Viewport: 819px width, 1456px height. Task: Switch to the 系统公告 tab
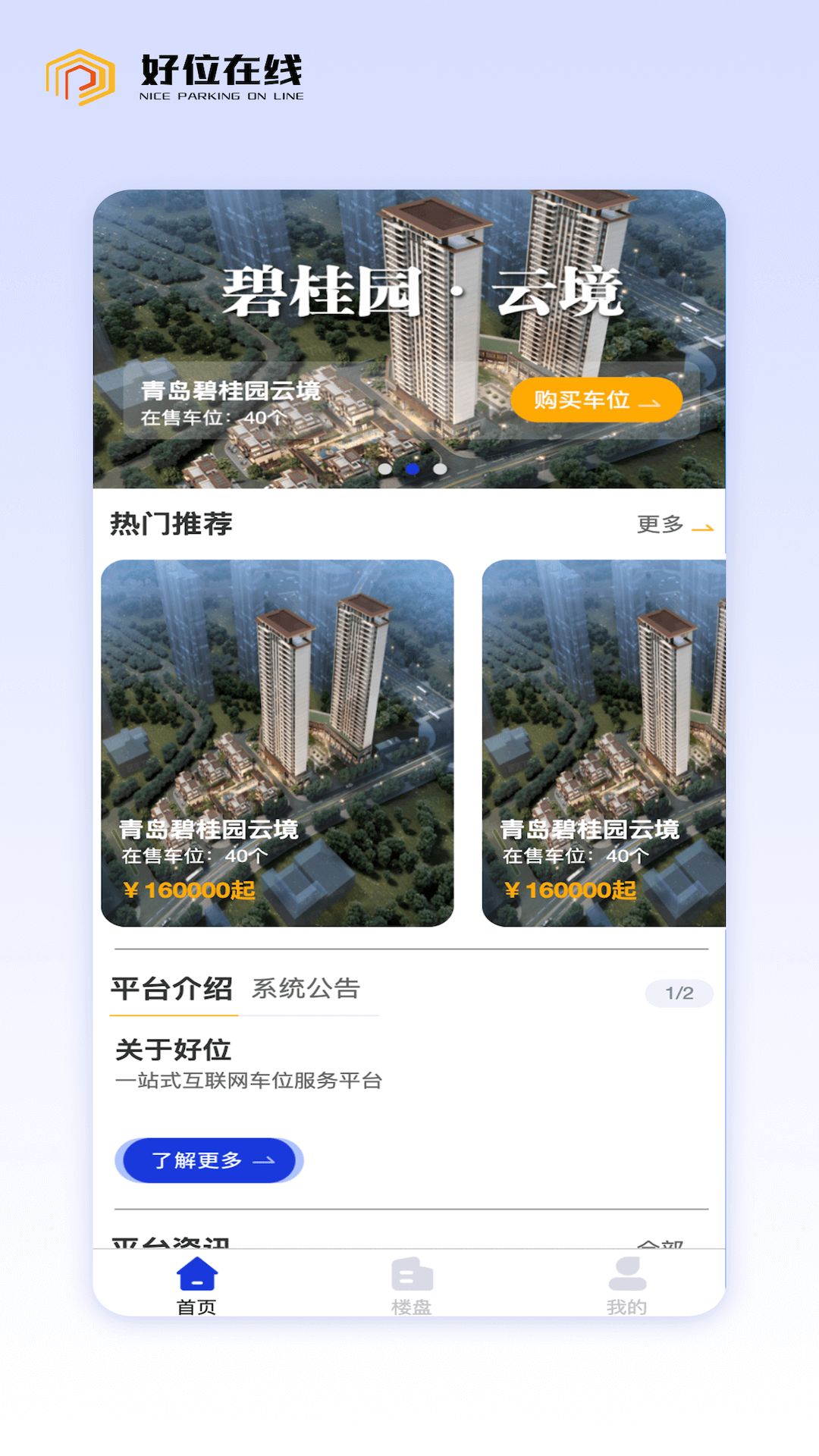click(306, 989)
